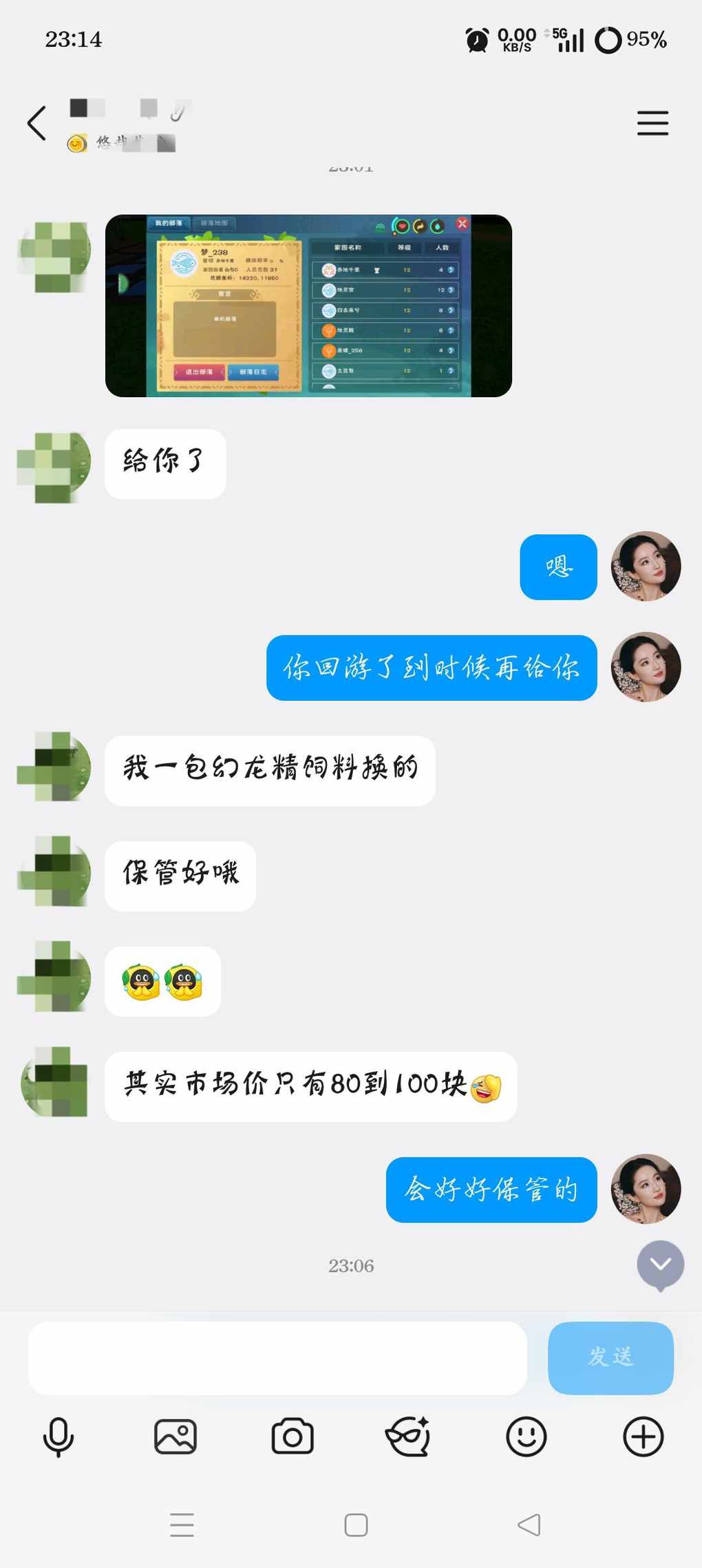
Task: Go back to the chat list
Action: click(37, 124)
